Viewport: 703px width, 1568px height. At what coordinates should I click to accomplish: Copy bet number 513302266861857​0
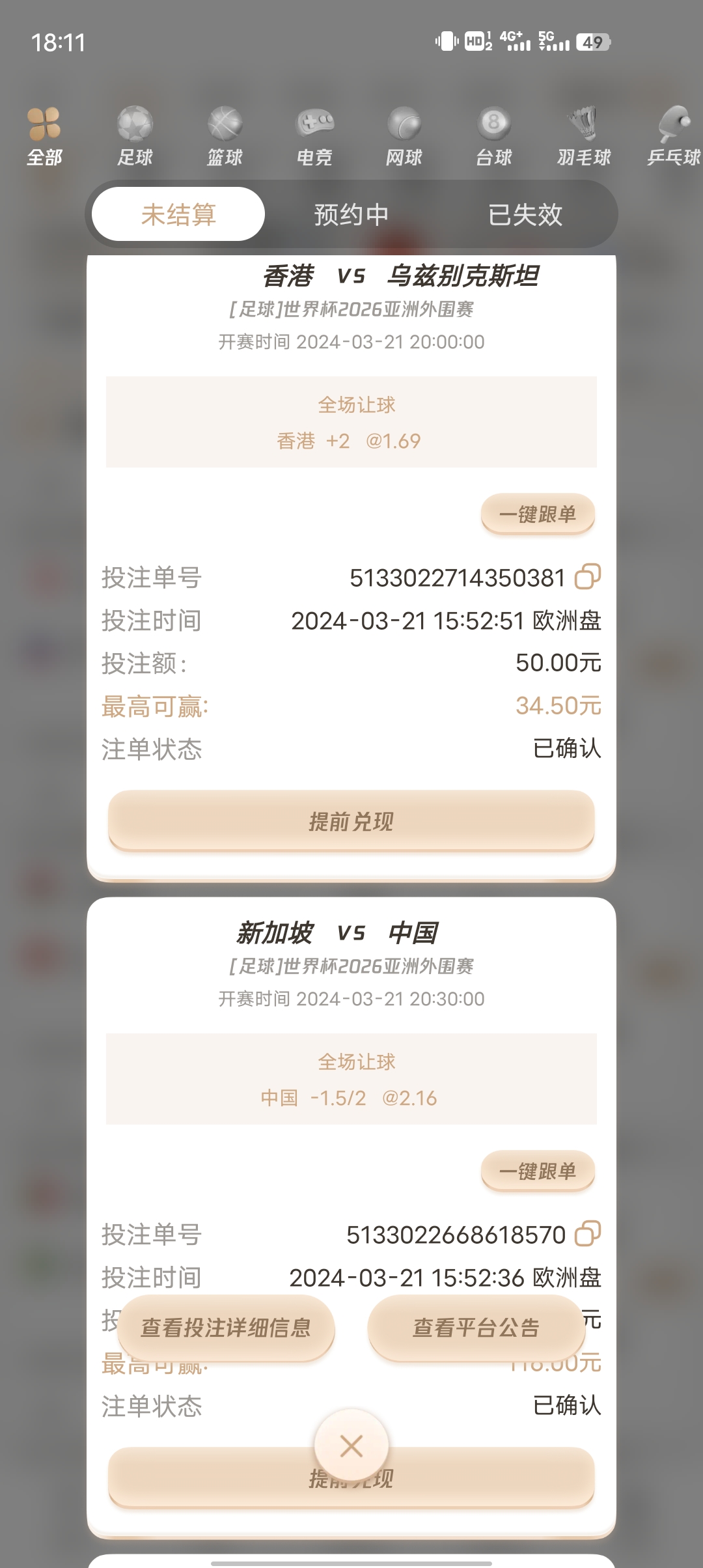(x=587, y=1234)
